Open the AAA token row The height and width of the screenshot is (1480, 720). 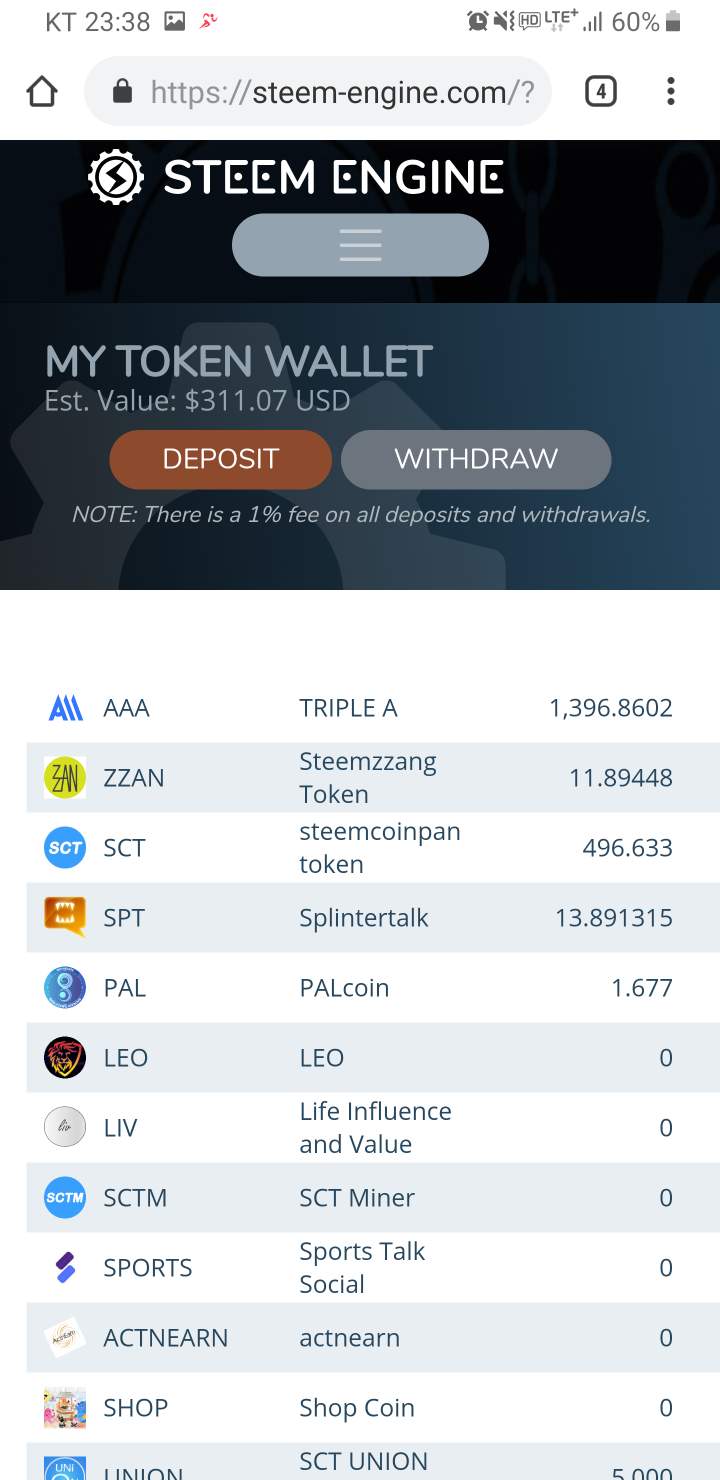(x=360, y=708)
